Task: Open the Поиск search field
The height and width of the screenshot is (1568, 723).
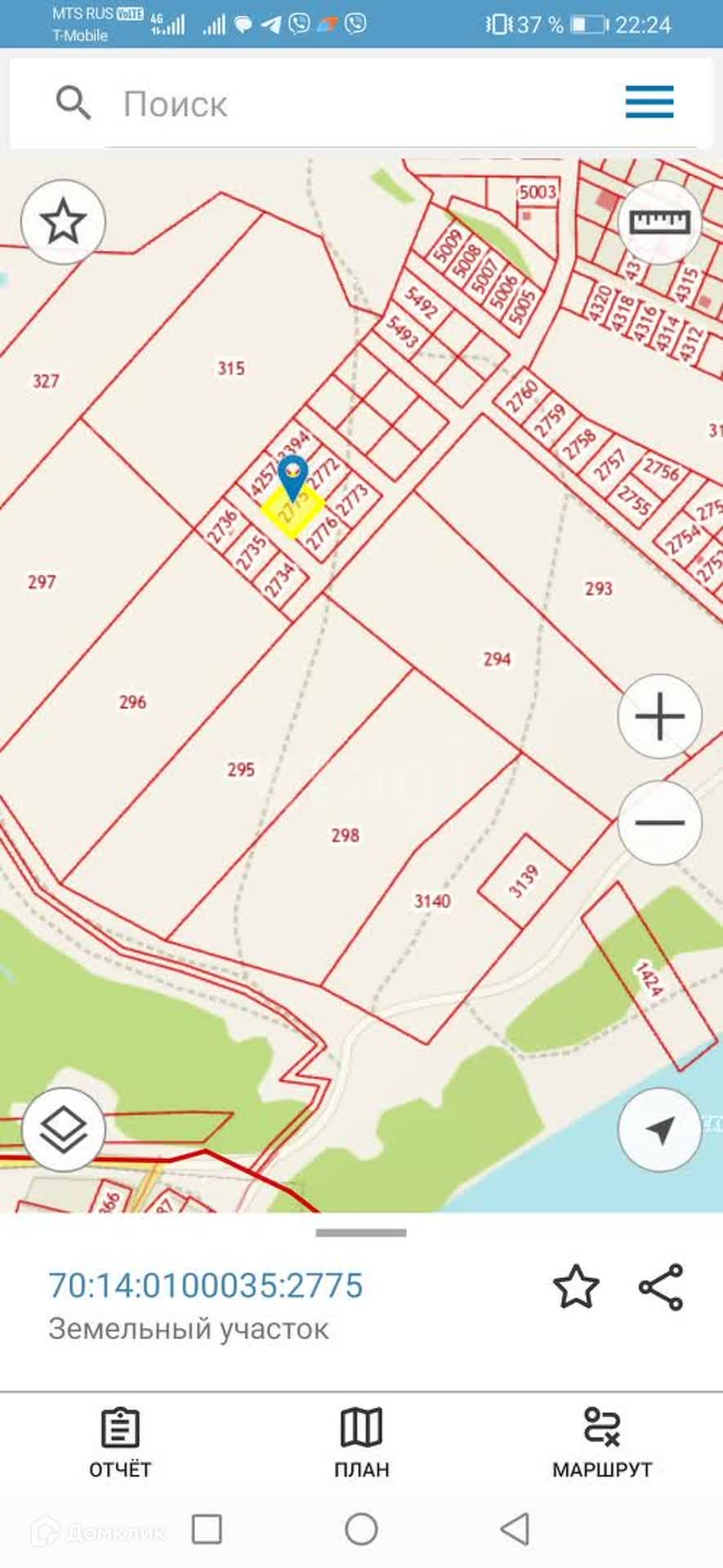Action: tap(327, 105)
